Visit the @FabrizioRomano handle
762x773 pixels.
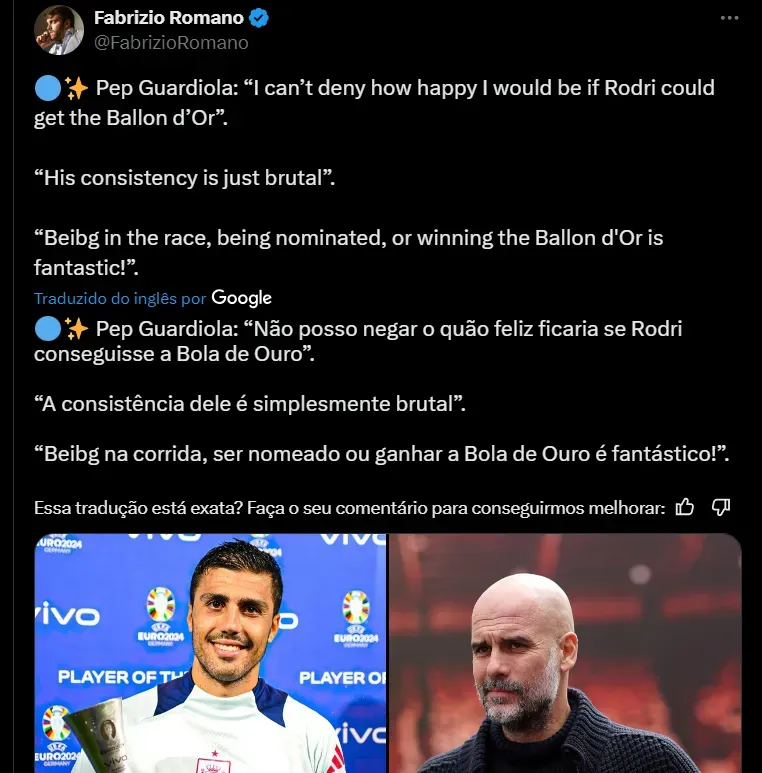pos(170,43)
